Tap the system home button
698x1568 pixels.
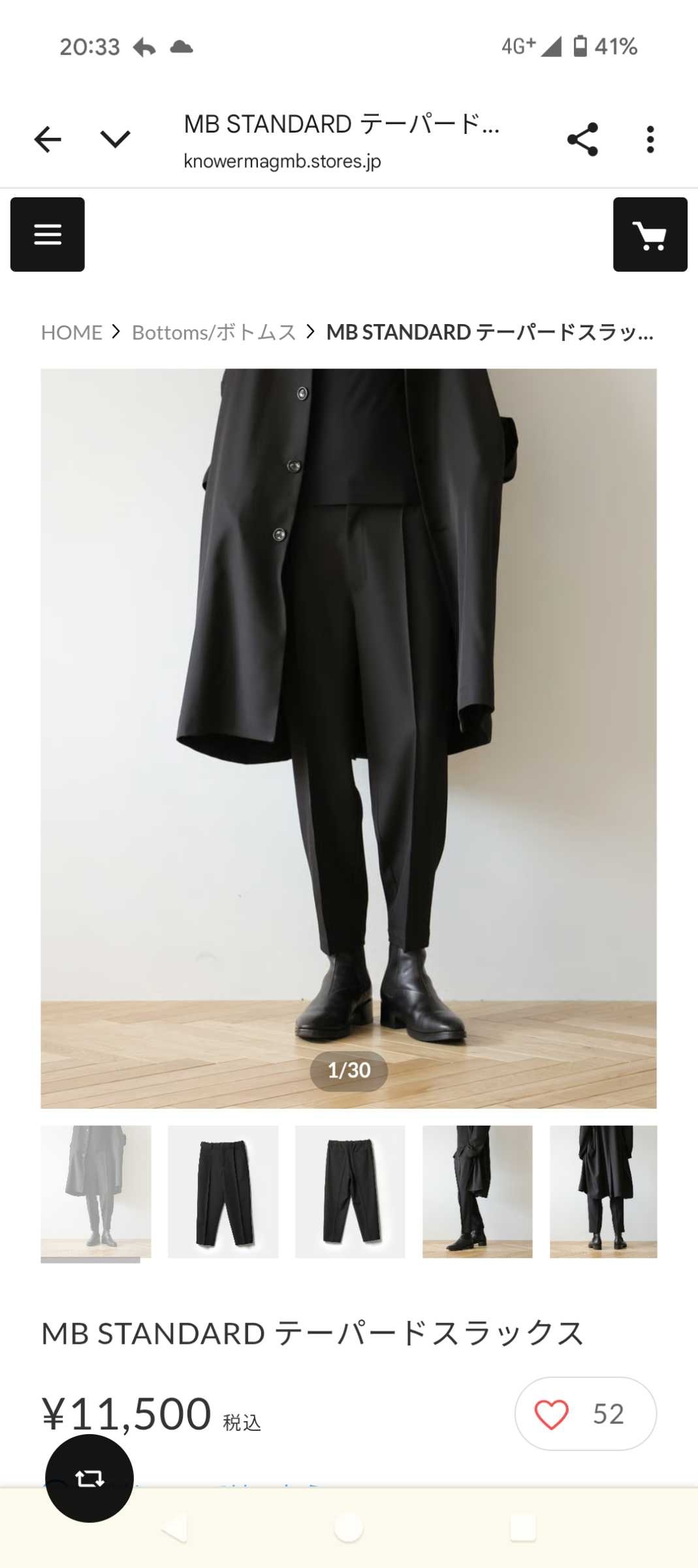[x=349, y=1528]
